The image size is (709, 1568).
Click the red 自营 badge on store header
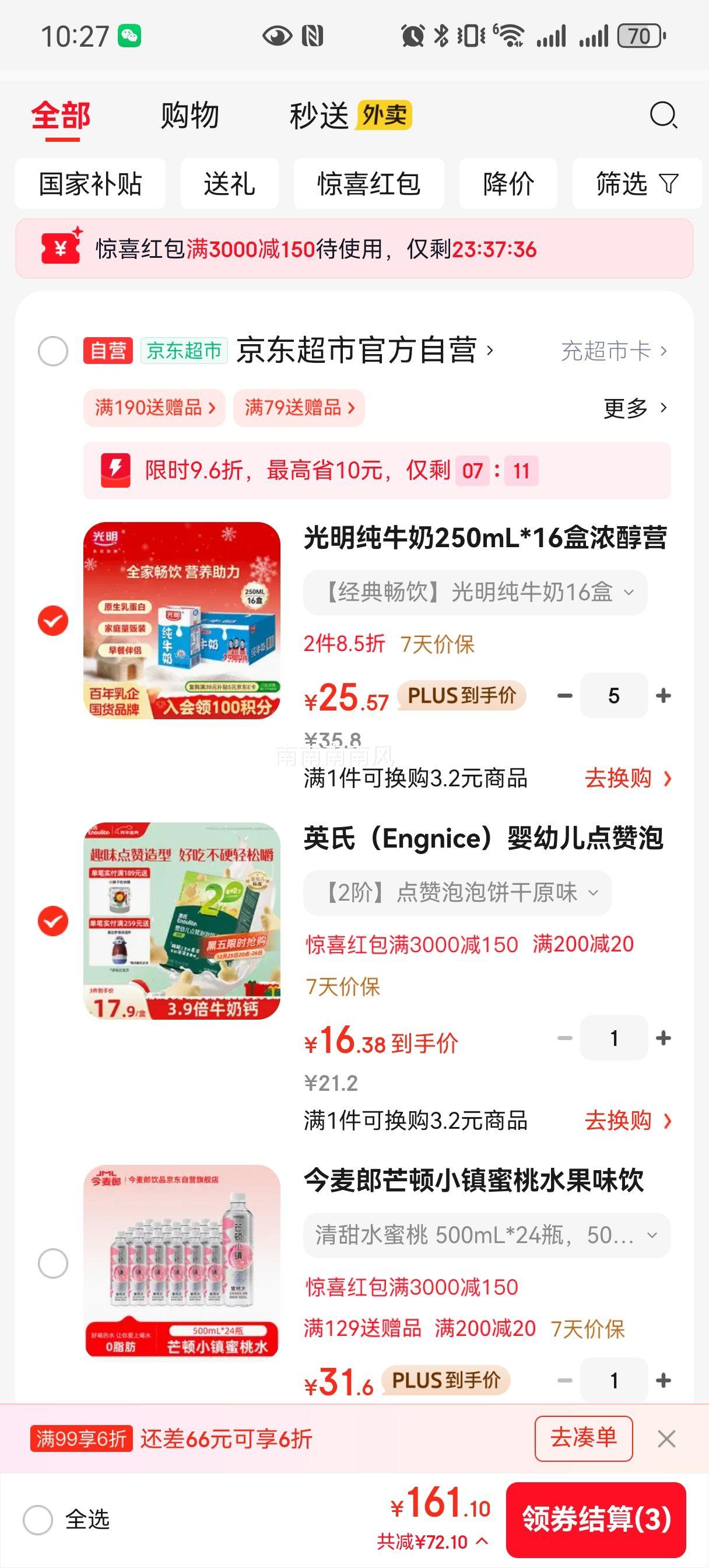pos(107,352)
